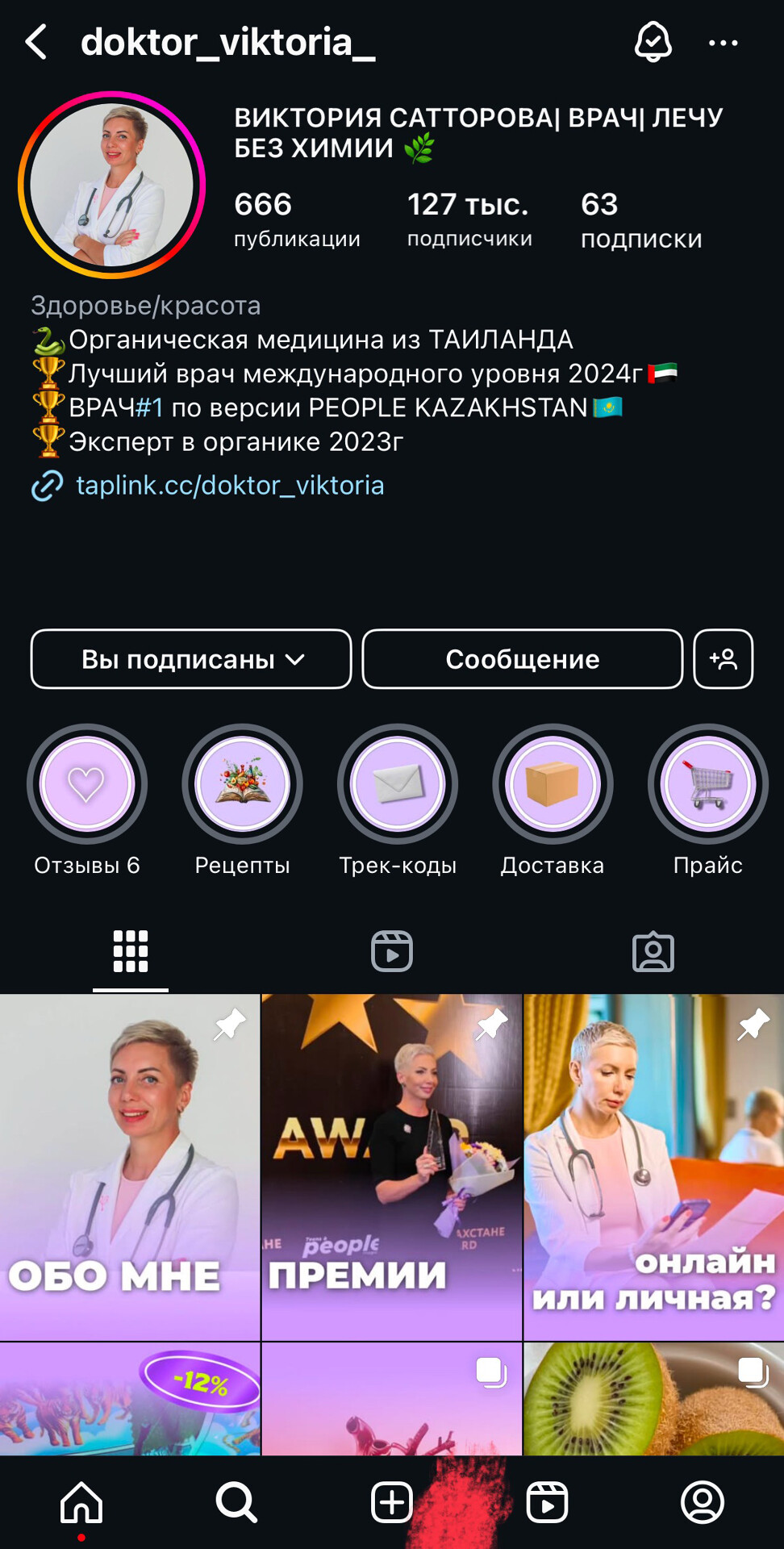
Task: Open the pinned ОБО МНЕ post
Action: (130, 1167)
